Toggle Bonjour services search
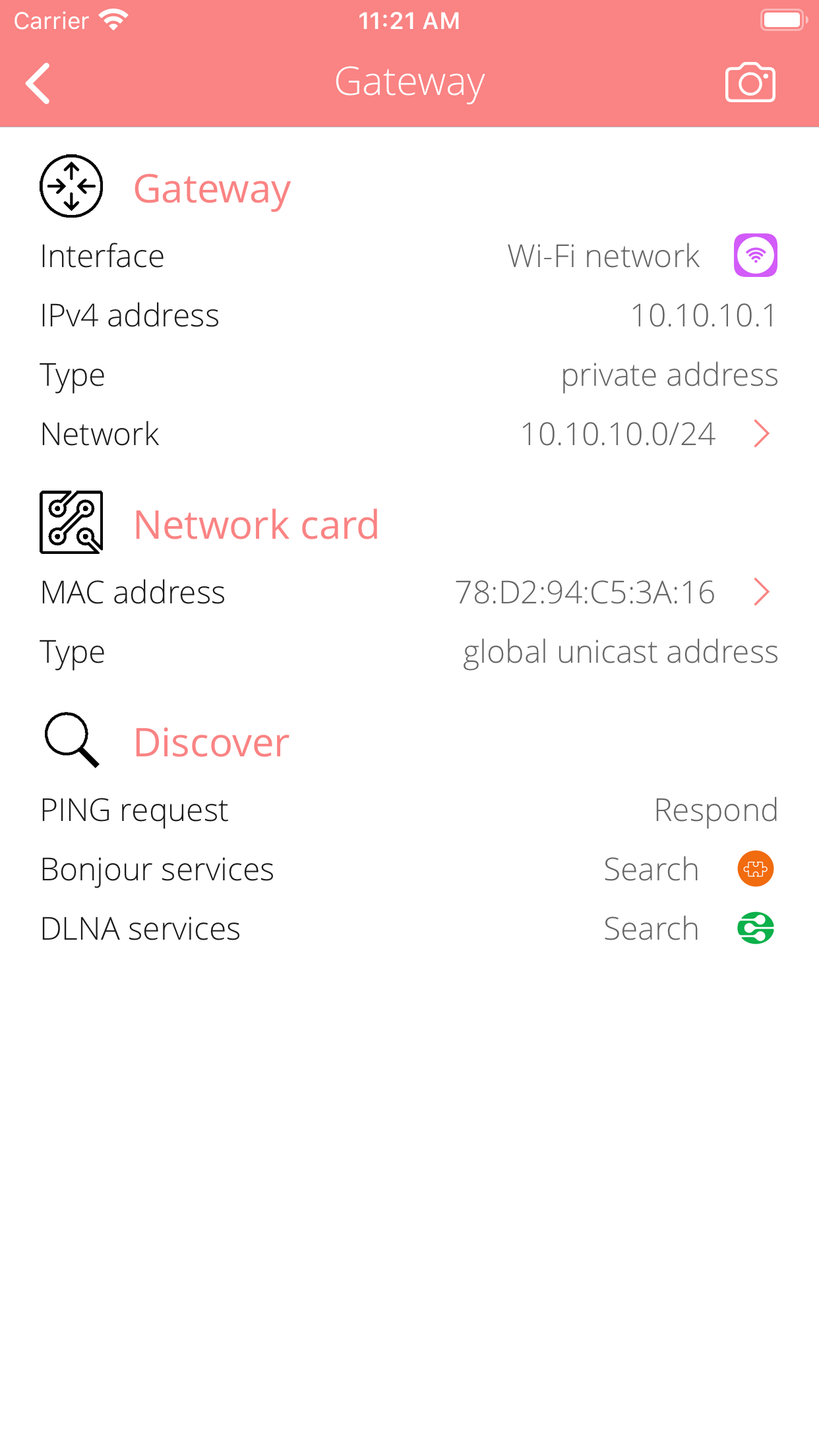This screenshot has height=1456, width=819. pyautogui.click(x=652, y=869)
